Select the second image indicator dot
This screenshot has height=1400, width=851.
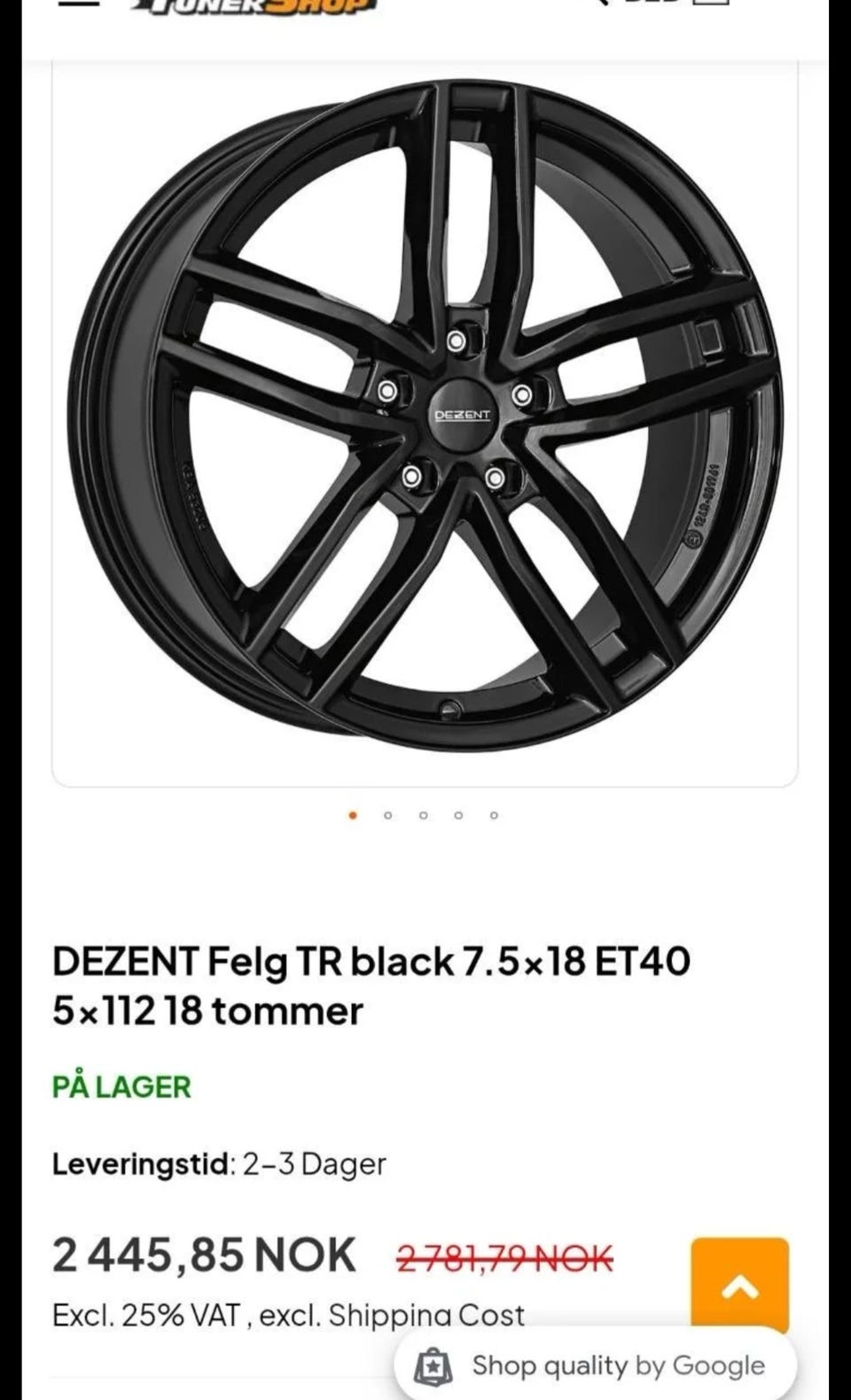tap(387, 815)
